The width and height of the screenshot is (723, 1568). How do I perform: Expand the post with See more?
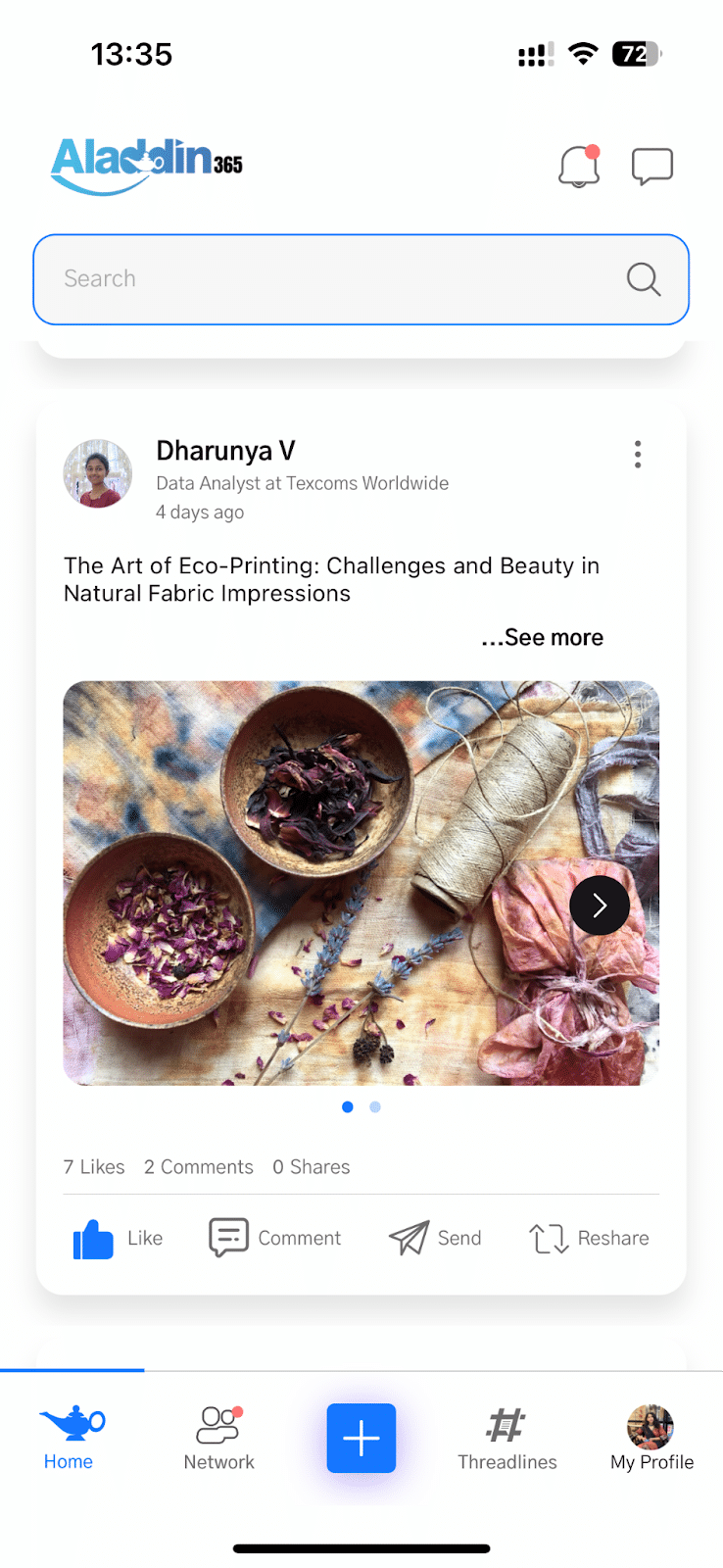(543, 638)
